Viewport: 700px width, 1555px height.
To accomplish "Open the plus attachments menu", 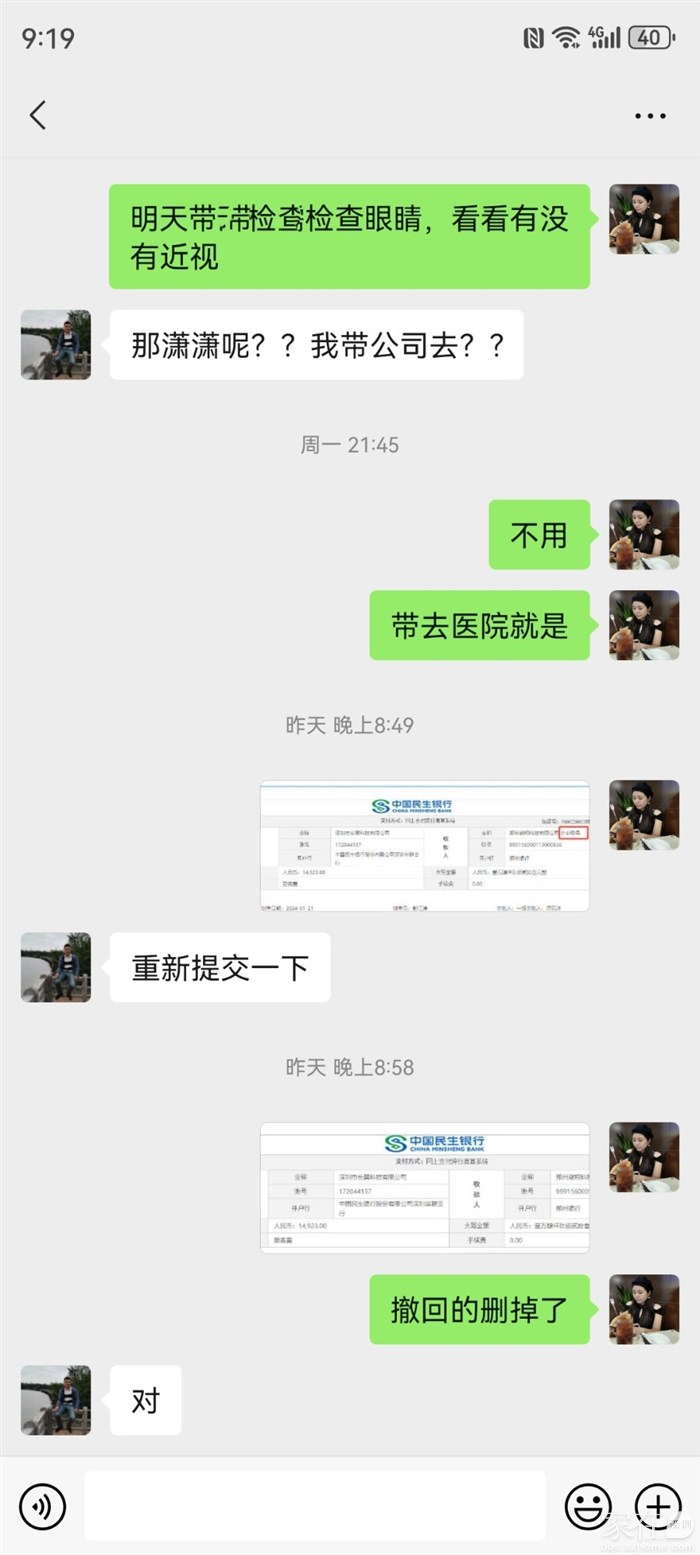I will [657, 1505].
